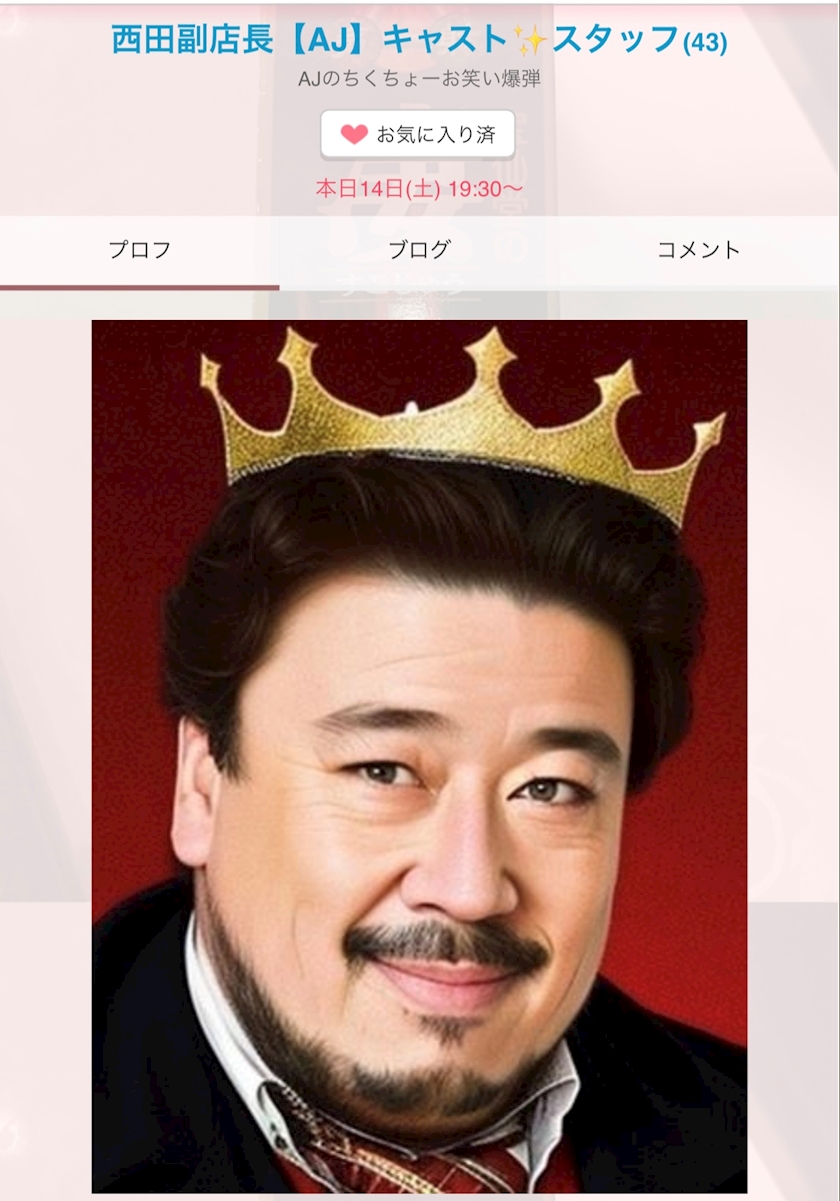Open the profile photo of 西田副店長

click(x=420, y=757)
